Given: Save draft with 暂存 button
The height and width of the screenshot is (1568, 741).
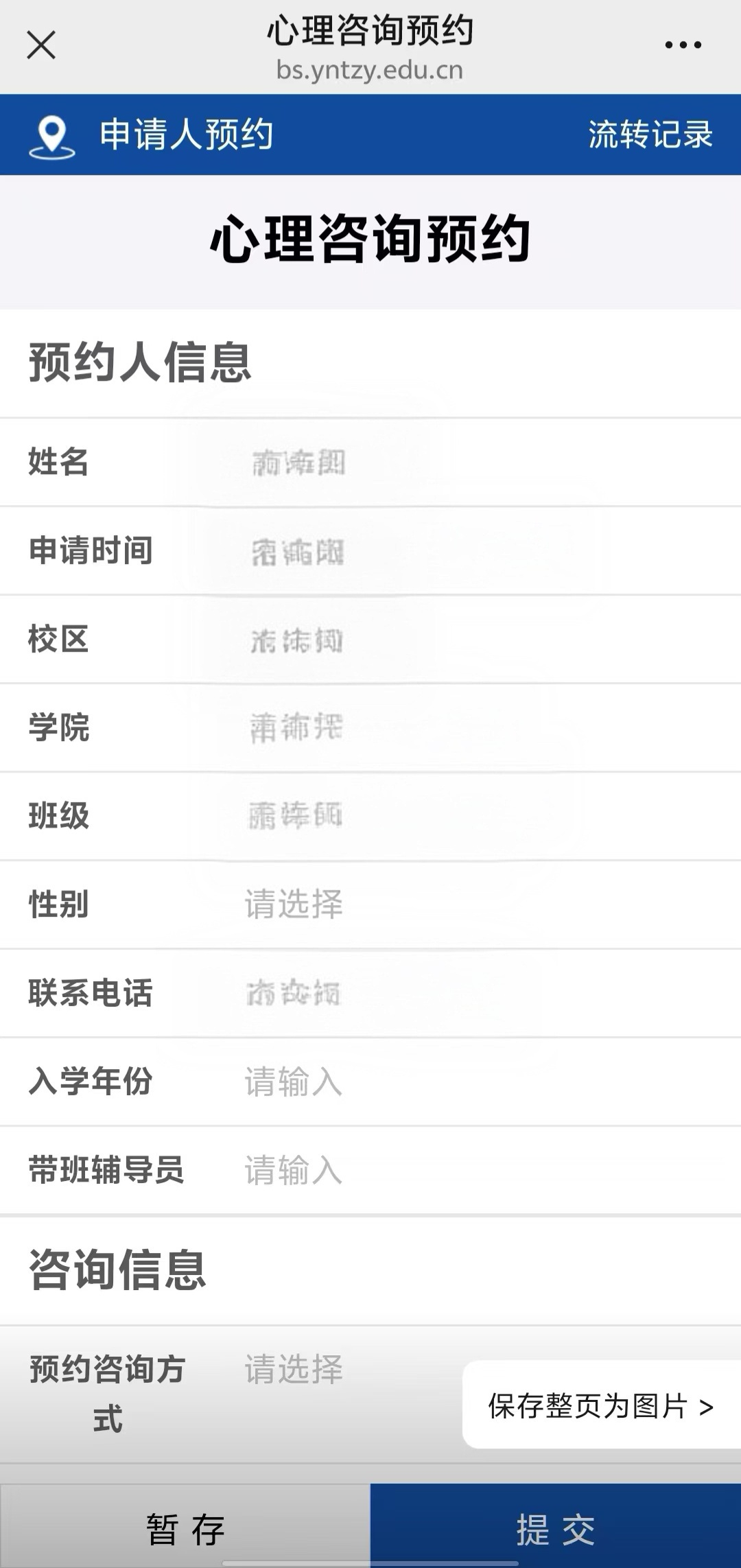Looking at the screenshot, I should pos(185,1530).
